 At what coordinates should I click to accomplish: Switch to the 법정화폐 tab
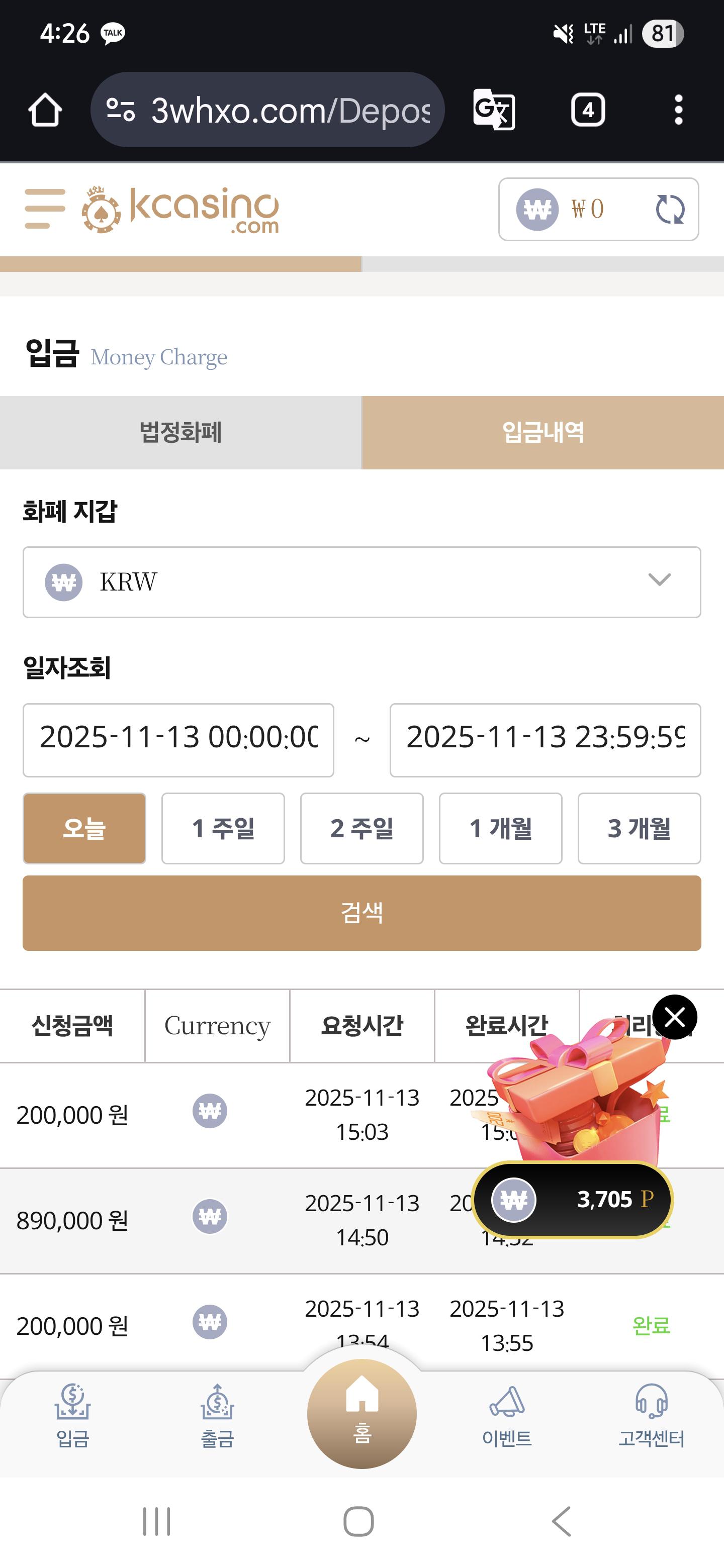(180, 432)
